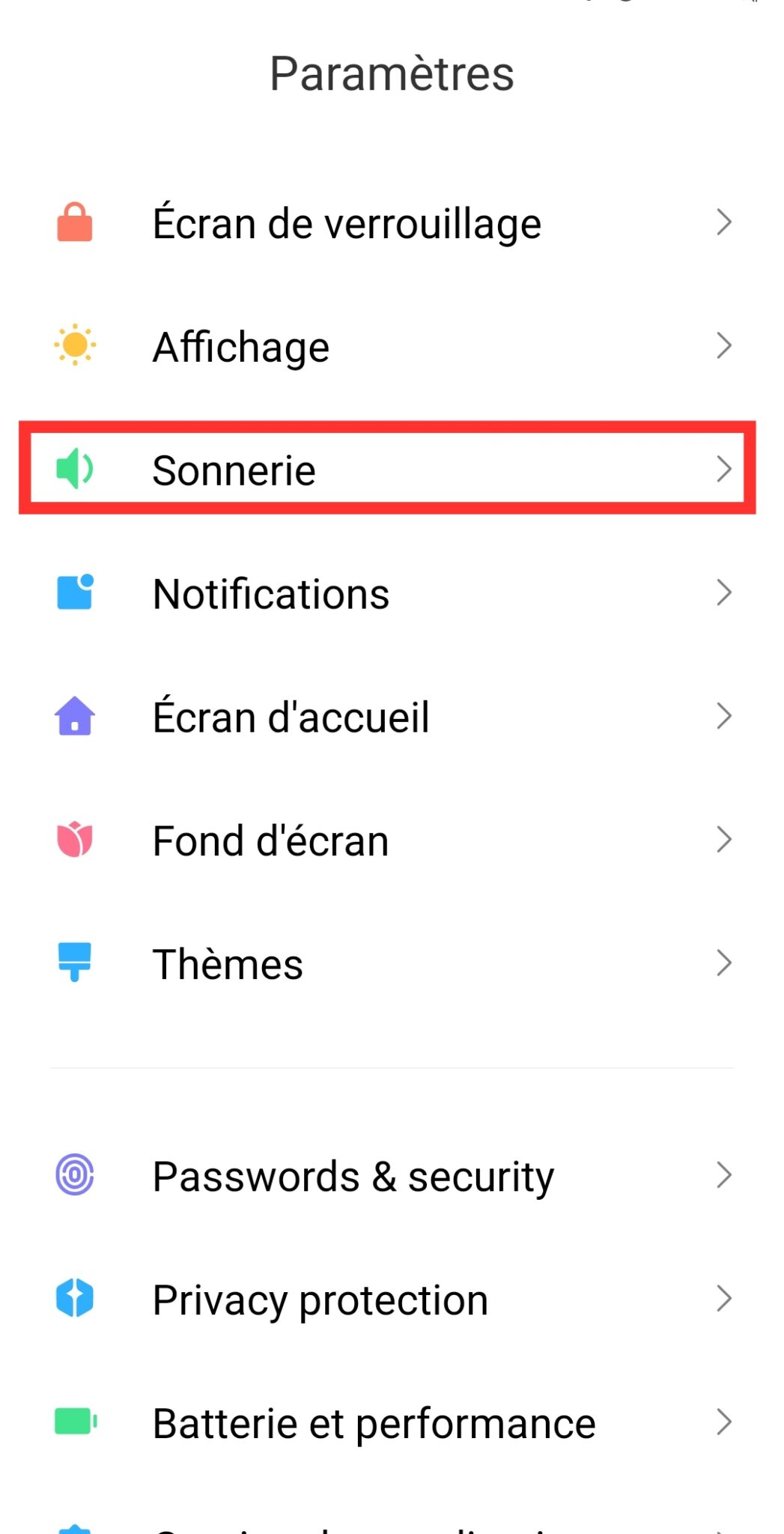Go to Privacy protection
Screen dimensions: 784x1534
320,1300
